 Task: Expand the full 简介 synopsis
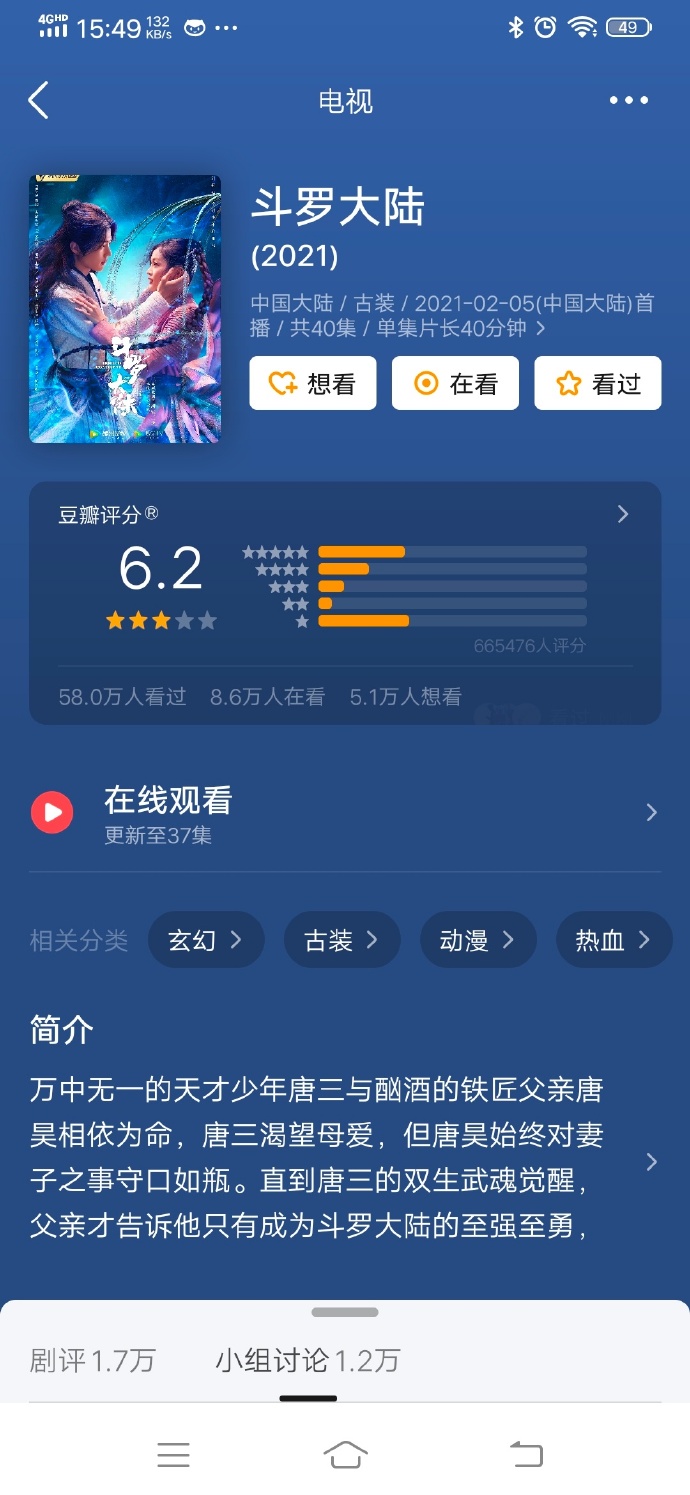[x=651, y=1161]
